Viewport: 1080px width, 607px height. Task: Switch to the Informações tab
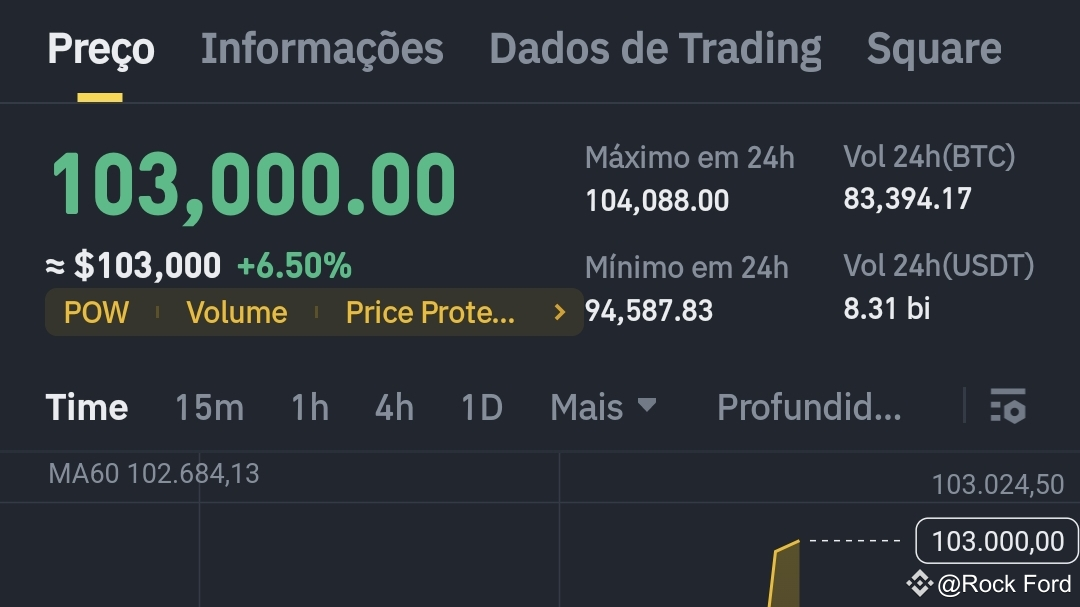pyautogui.click(x=321, y=49)
